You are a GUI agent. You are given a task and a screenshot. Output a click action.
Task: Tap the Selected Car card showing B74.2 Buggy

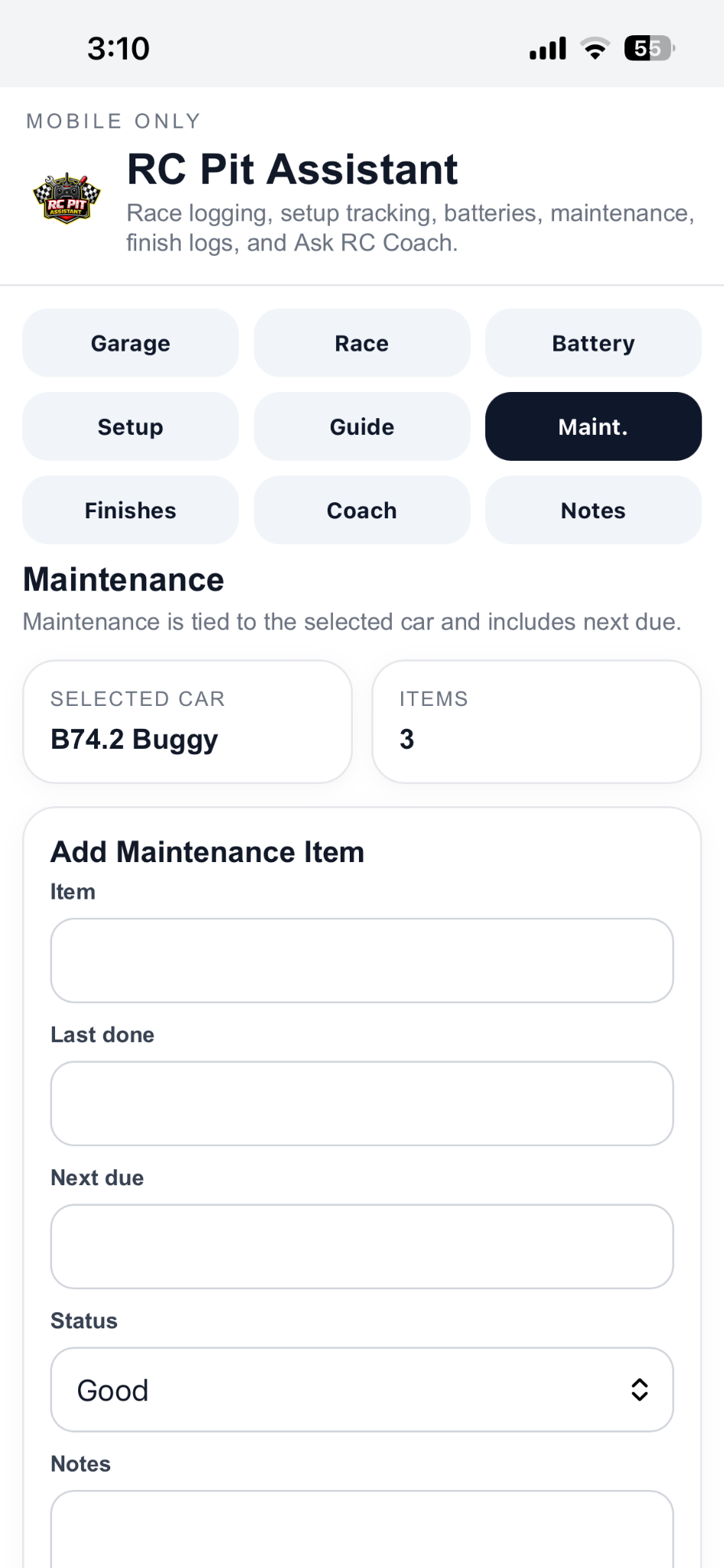(188, 720)
